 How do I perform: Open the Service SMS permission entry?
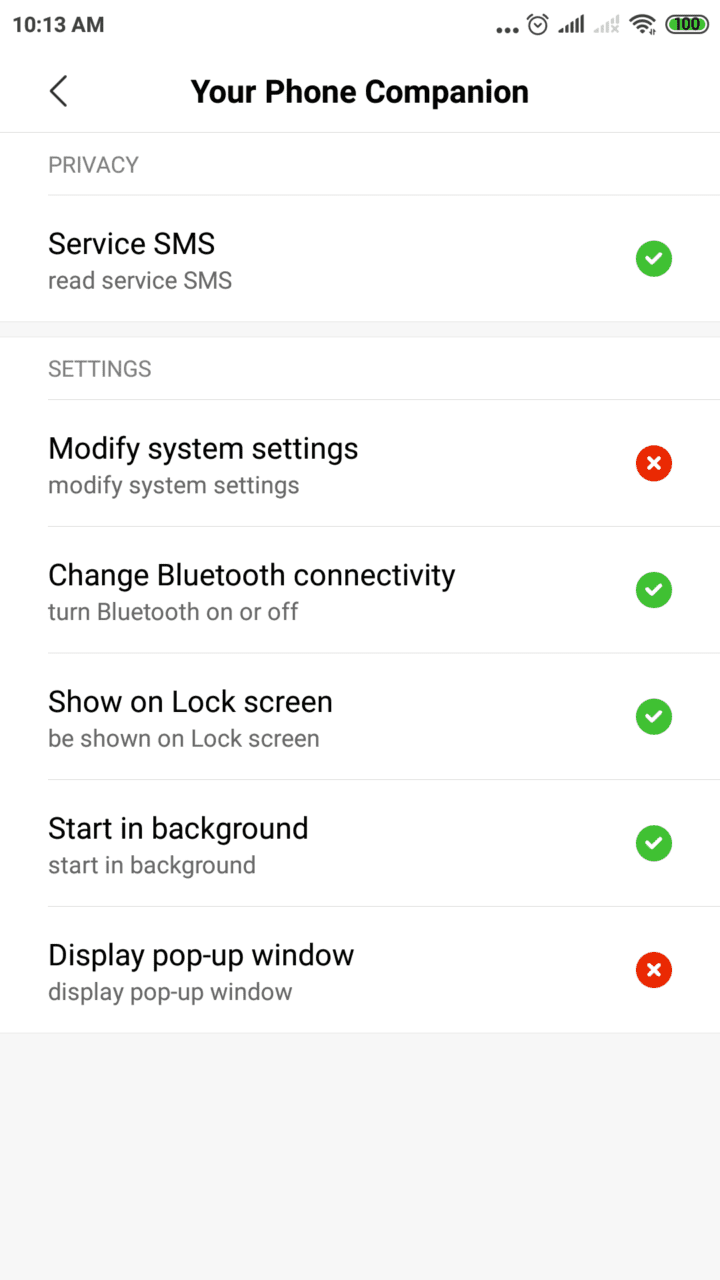click(300, 259)
